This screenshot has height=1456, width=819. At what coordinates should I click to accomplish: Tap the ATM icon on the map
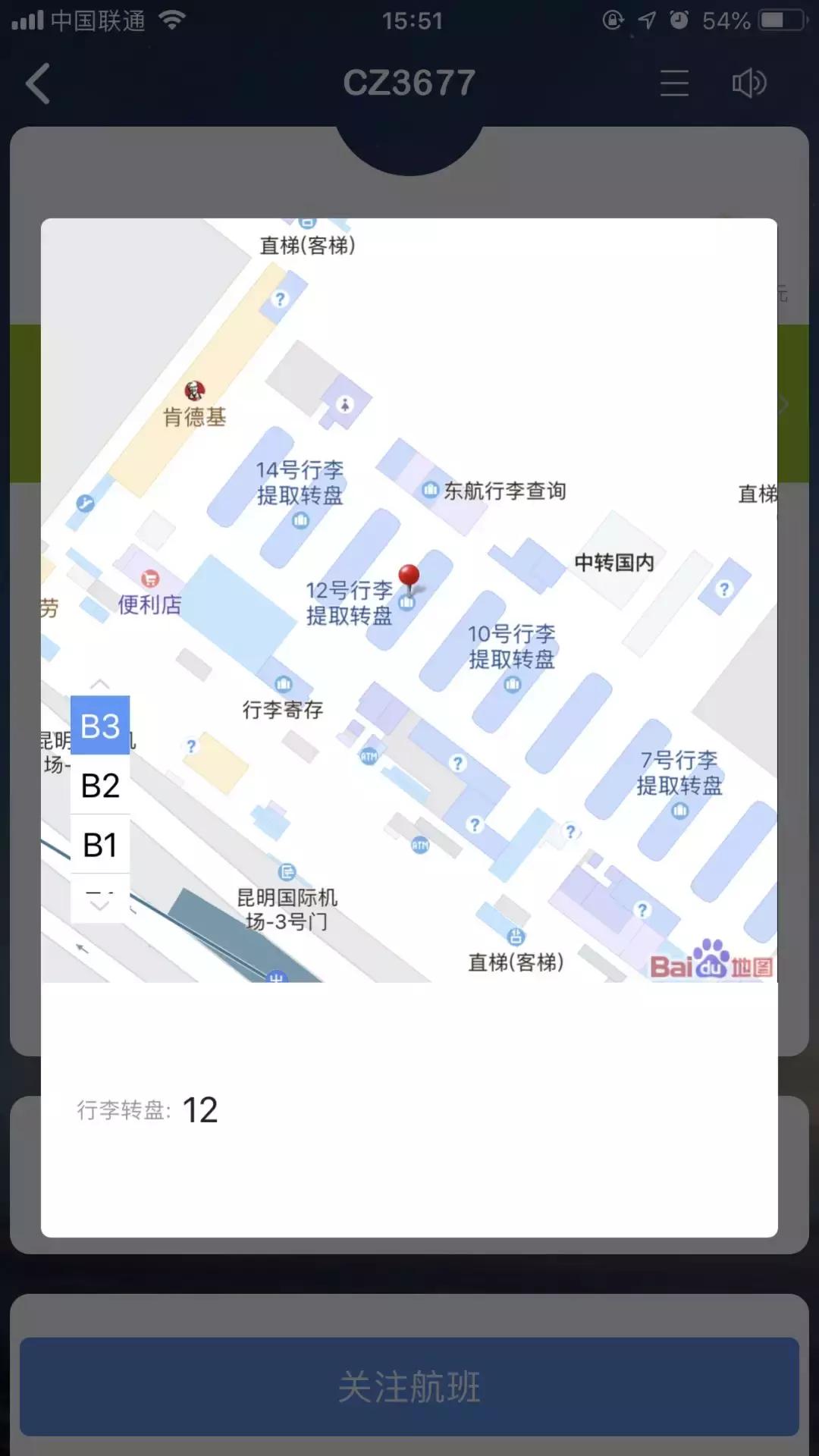tap(369, 756)
